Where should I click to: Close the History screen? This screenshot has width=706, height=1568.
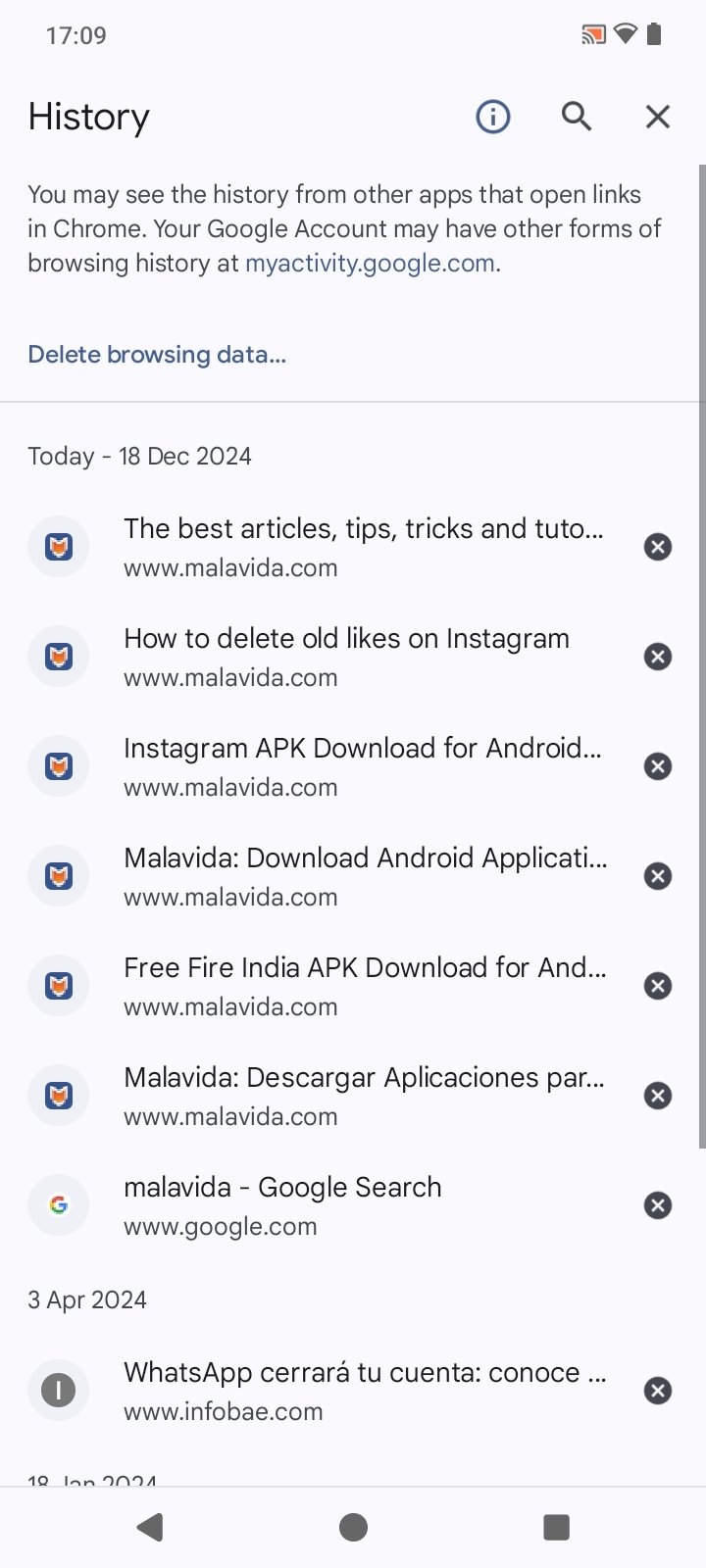click(658, 117)
